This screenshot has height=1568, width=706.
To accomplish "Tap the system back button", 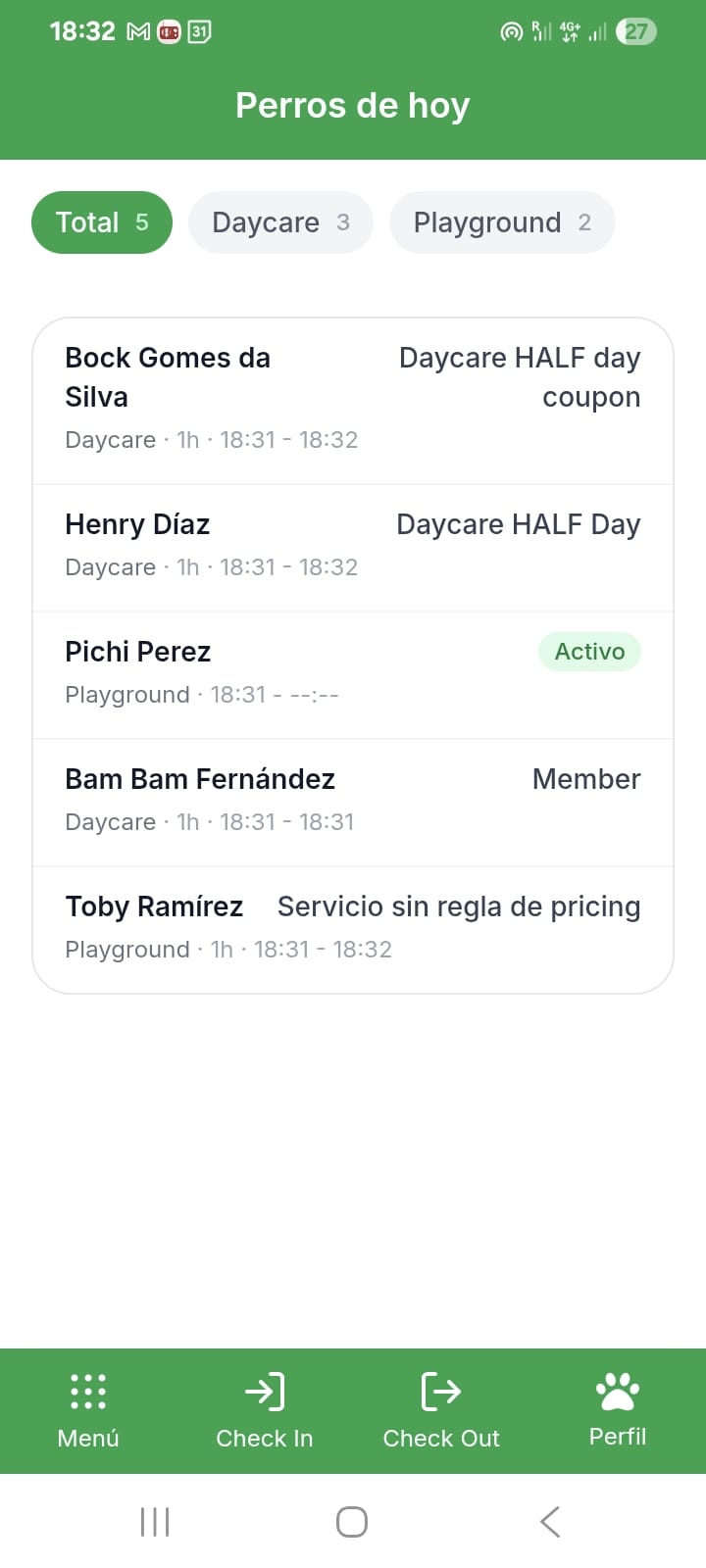I will pyautogui.click(x=550, y=1522).
